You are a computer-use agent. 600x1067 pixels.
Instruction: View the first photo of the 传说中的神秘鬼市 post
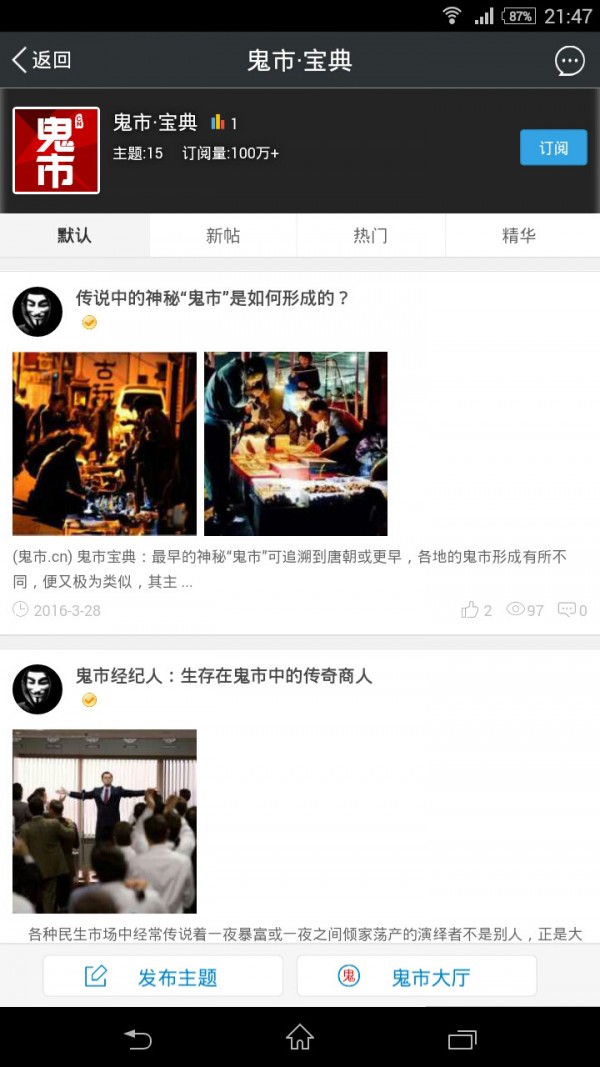(104, 443)
